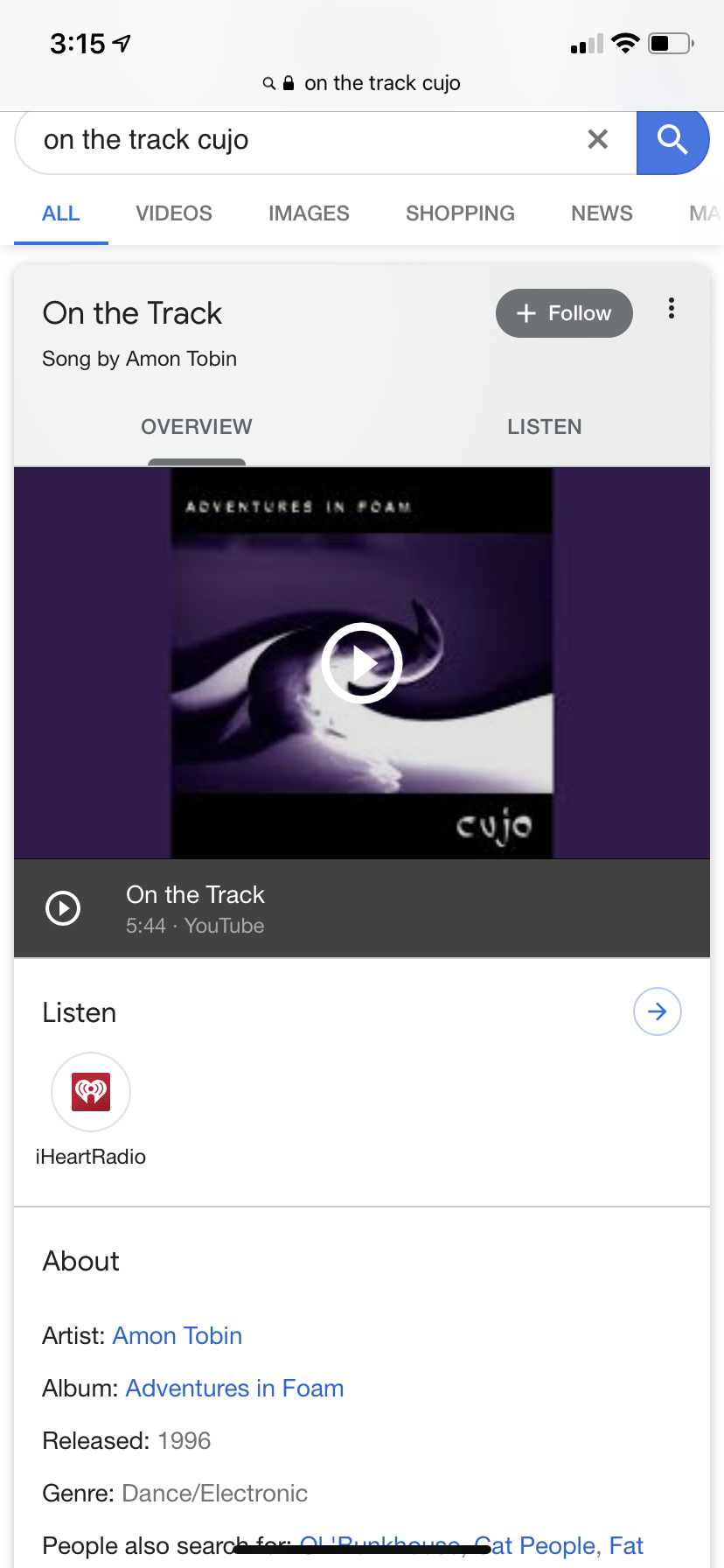Select the Listen tab in the panel
724x1568 pixels.
545,427
